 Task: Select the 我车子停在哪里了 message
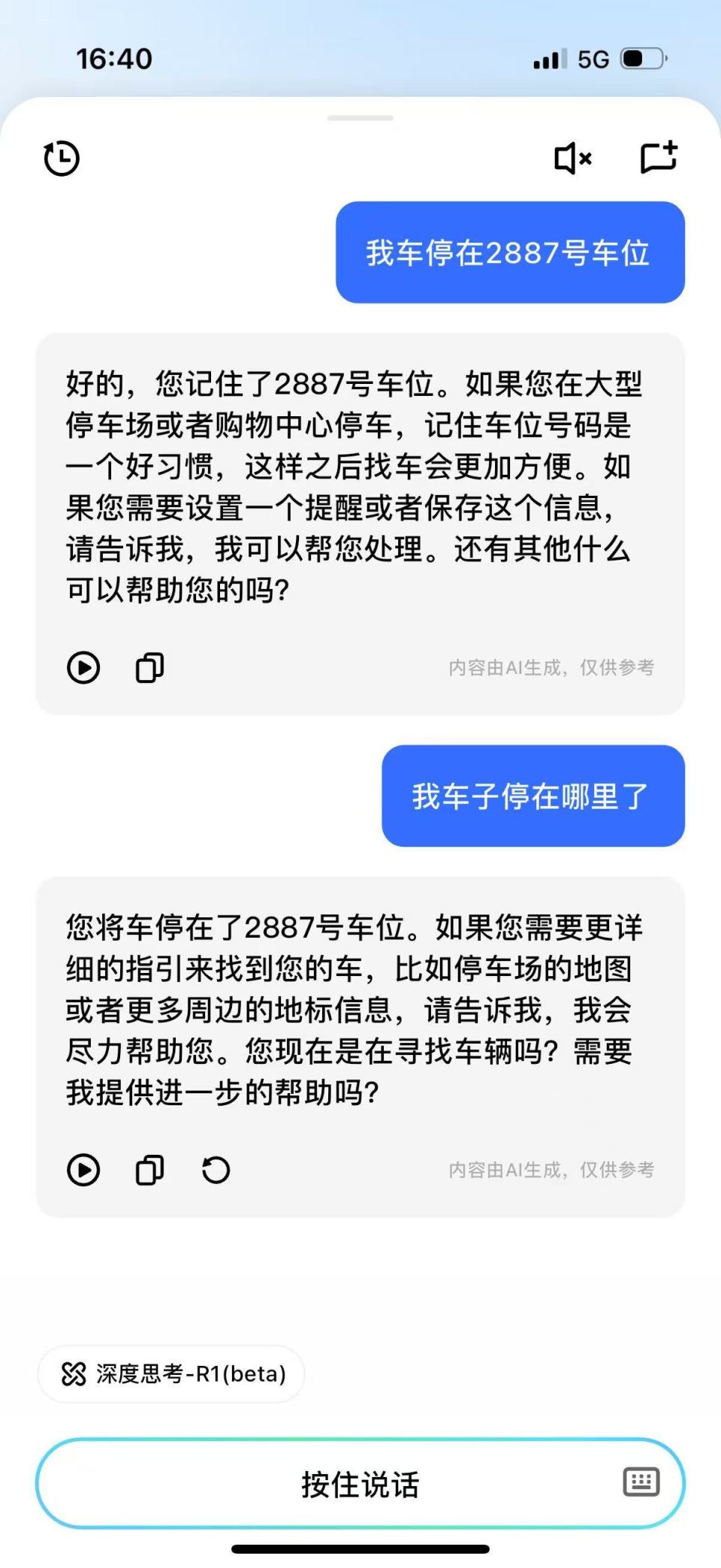click(534, 796)
